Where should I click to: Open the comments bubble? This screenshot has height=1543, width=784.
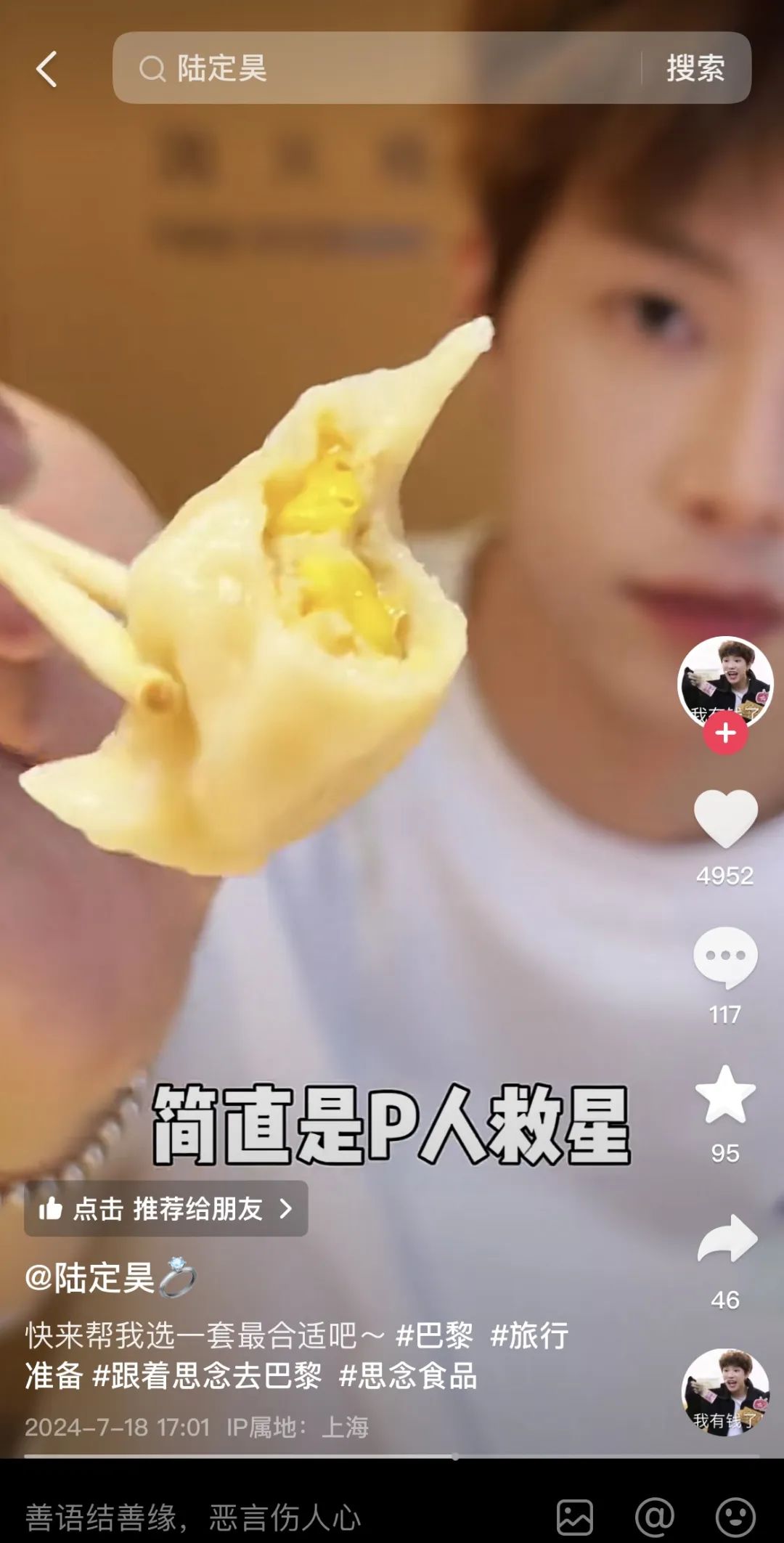(x=725, y=957)
